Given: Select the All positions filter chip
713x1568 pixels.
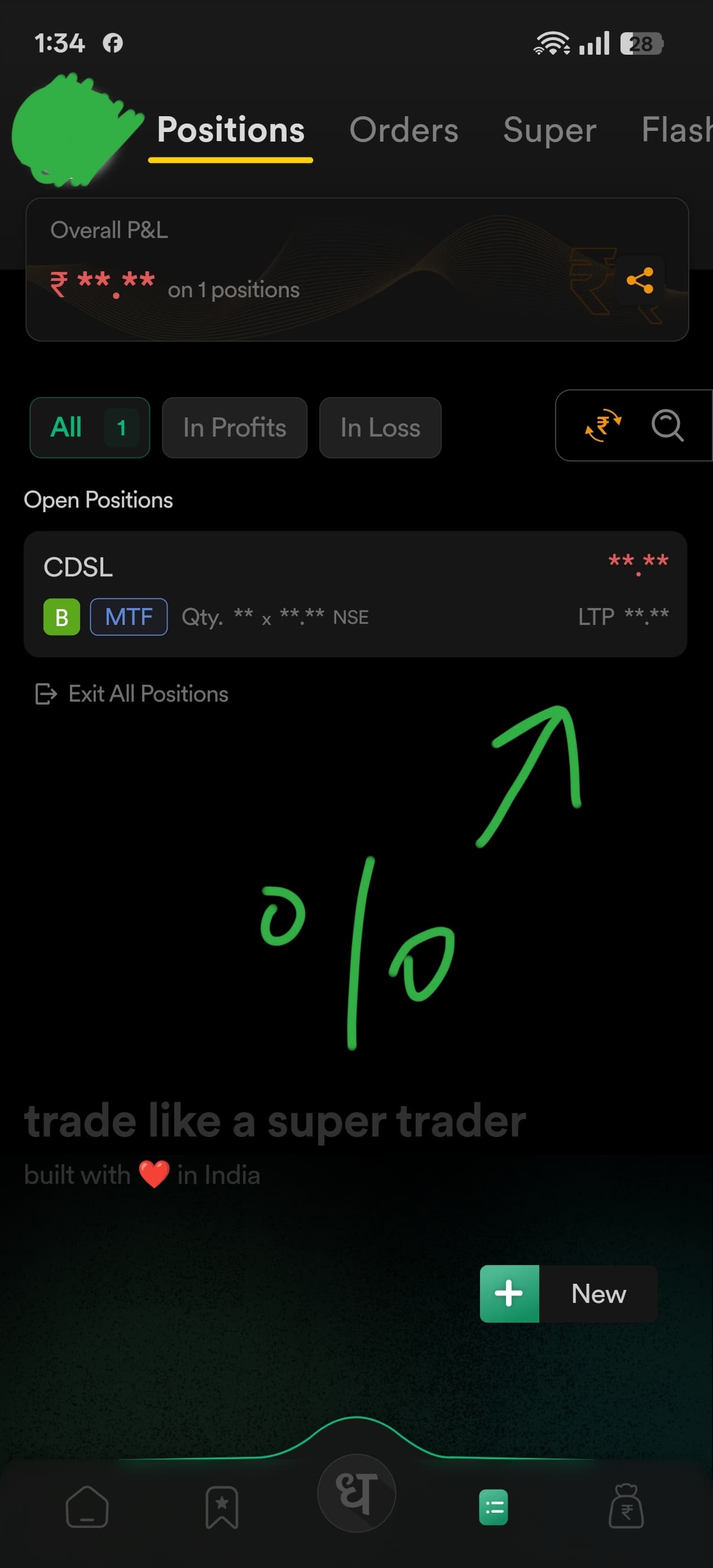Looking at the screenshot, I should click(x=90, y=428).
